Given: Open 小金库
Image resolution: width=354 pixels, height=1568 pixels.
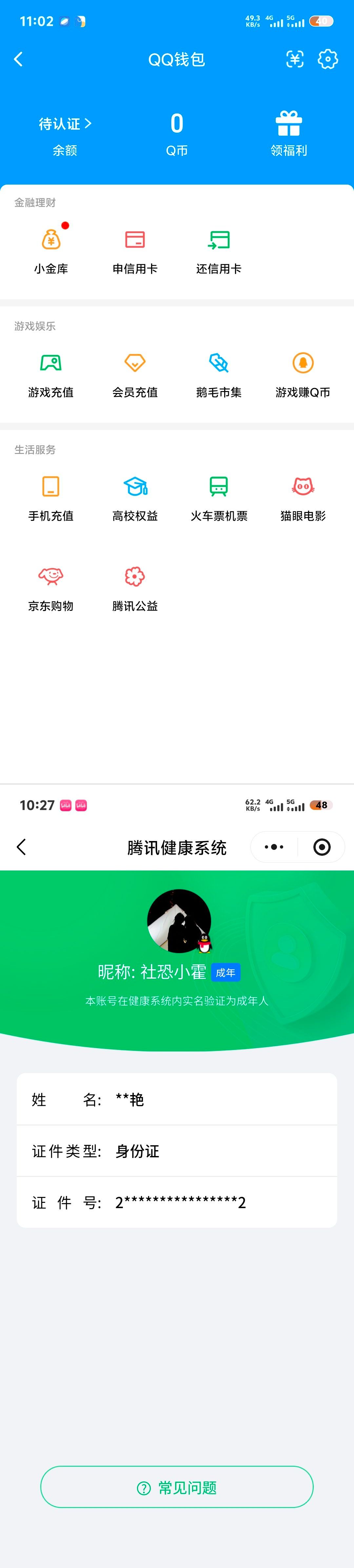Looking at the screenshot, I should (x=51, y=250).
